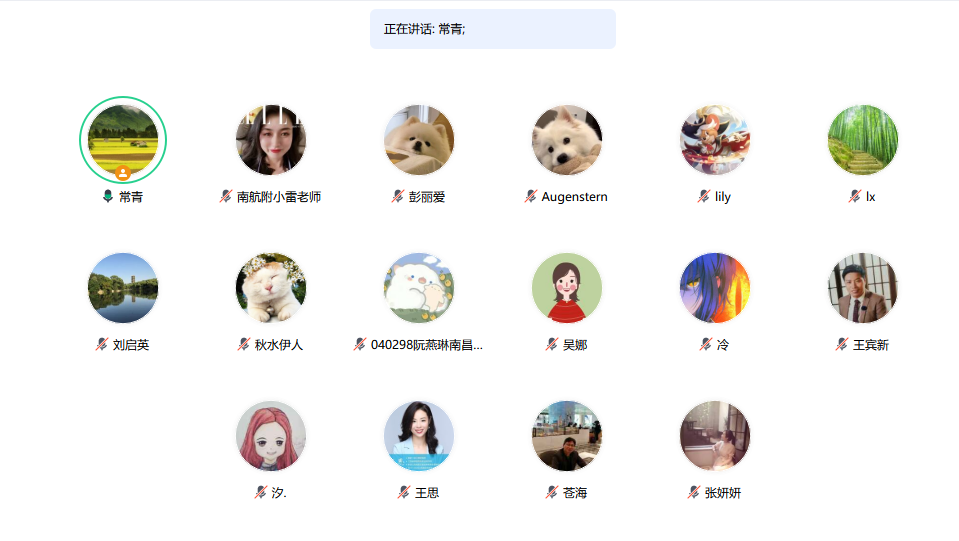The width and height of the screenshot is (959, 541).
Task: Select 张妍妍's participant avatar
Action: click(x=715, y=436)
